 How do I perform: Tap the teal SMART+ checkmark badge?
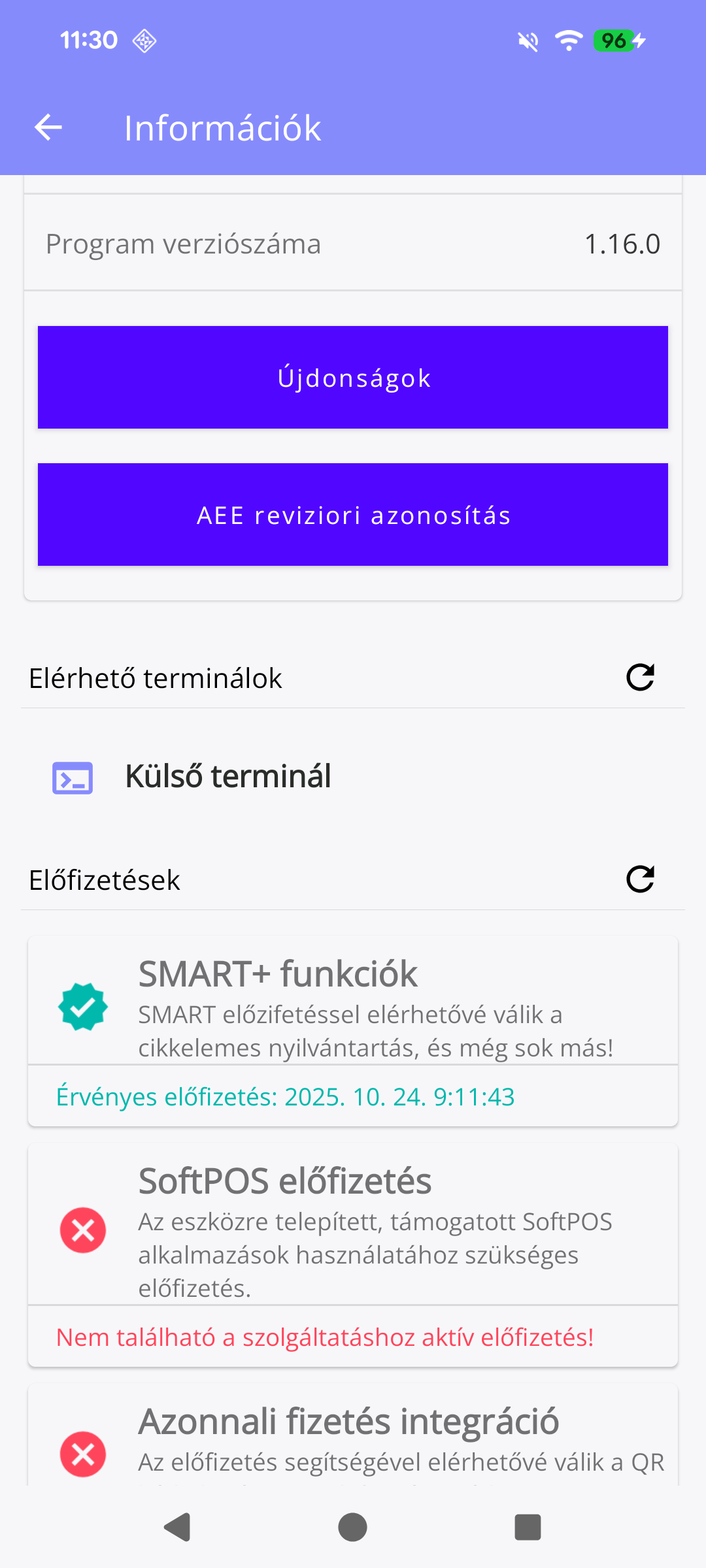point(82,1006)
